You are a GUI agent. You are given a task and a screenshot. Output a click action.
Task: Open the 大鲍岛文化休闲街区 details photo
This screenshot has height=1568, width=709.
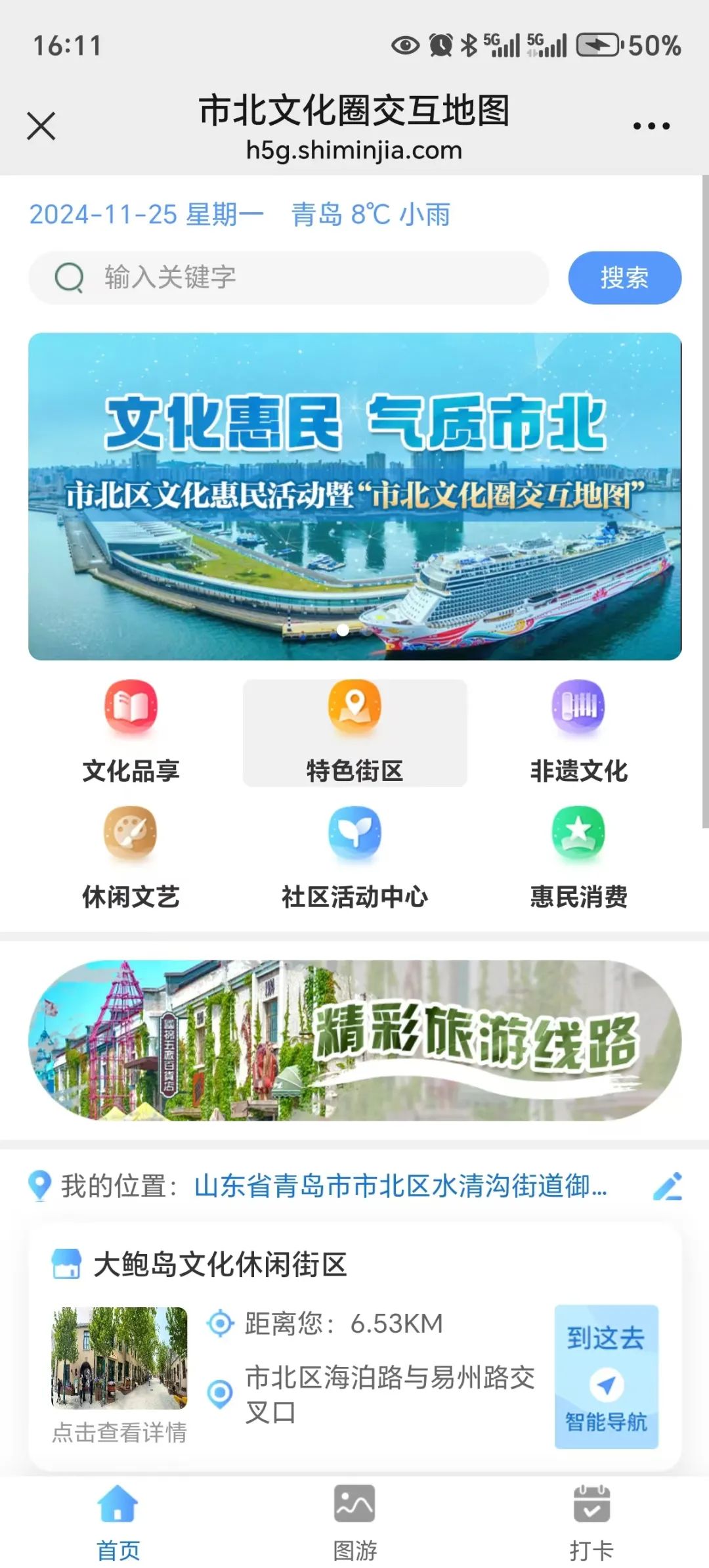(119, 1358)
